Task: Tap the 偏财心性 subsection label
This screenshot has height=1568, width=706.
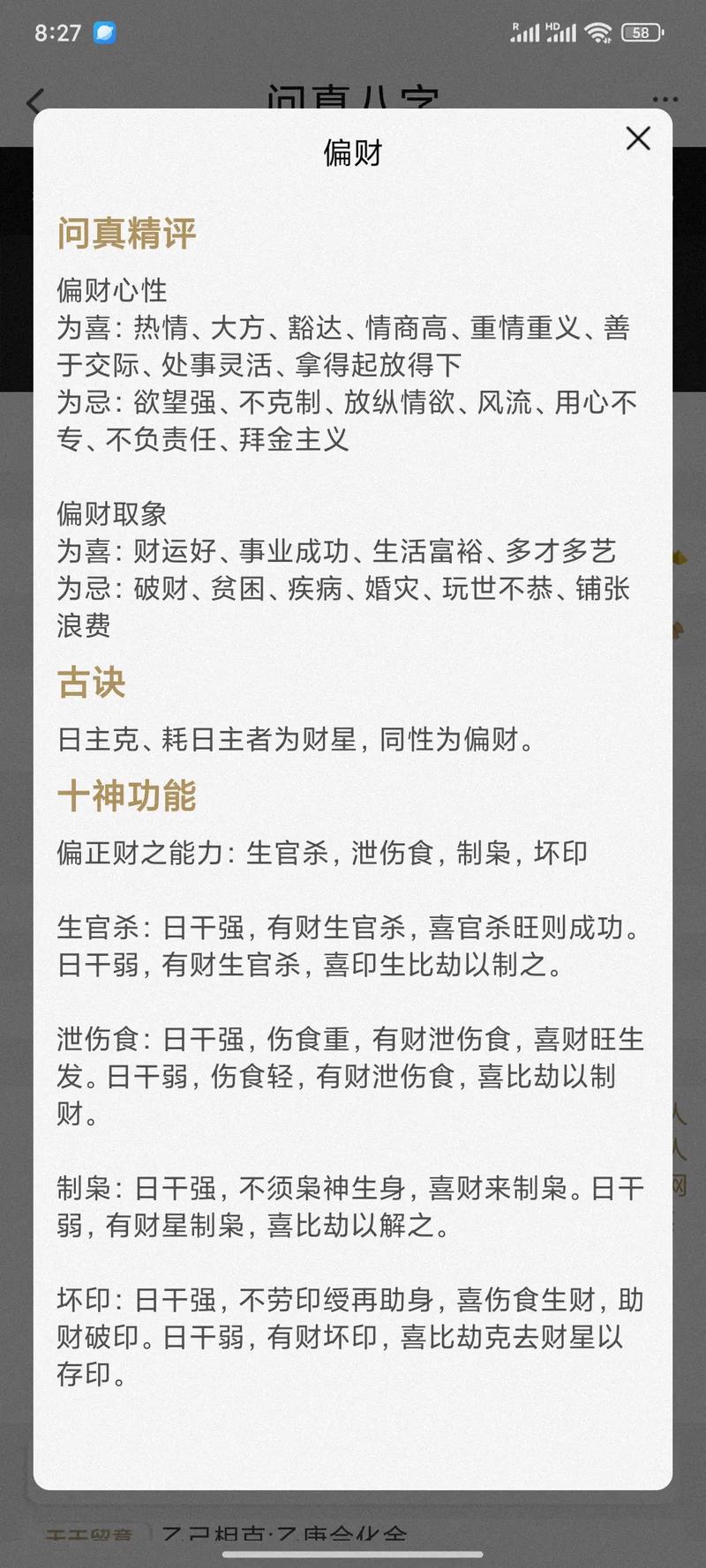Action: pos(106,290)
